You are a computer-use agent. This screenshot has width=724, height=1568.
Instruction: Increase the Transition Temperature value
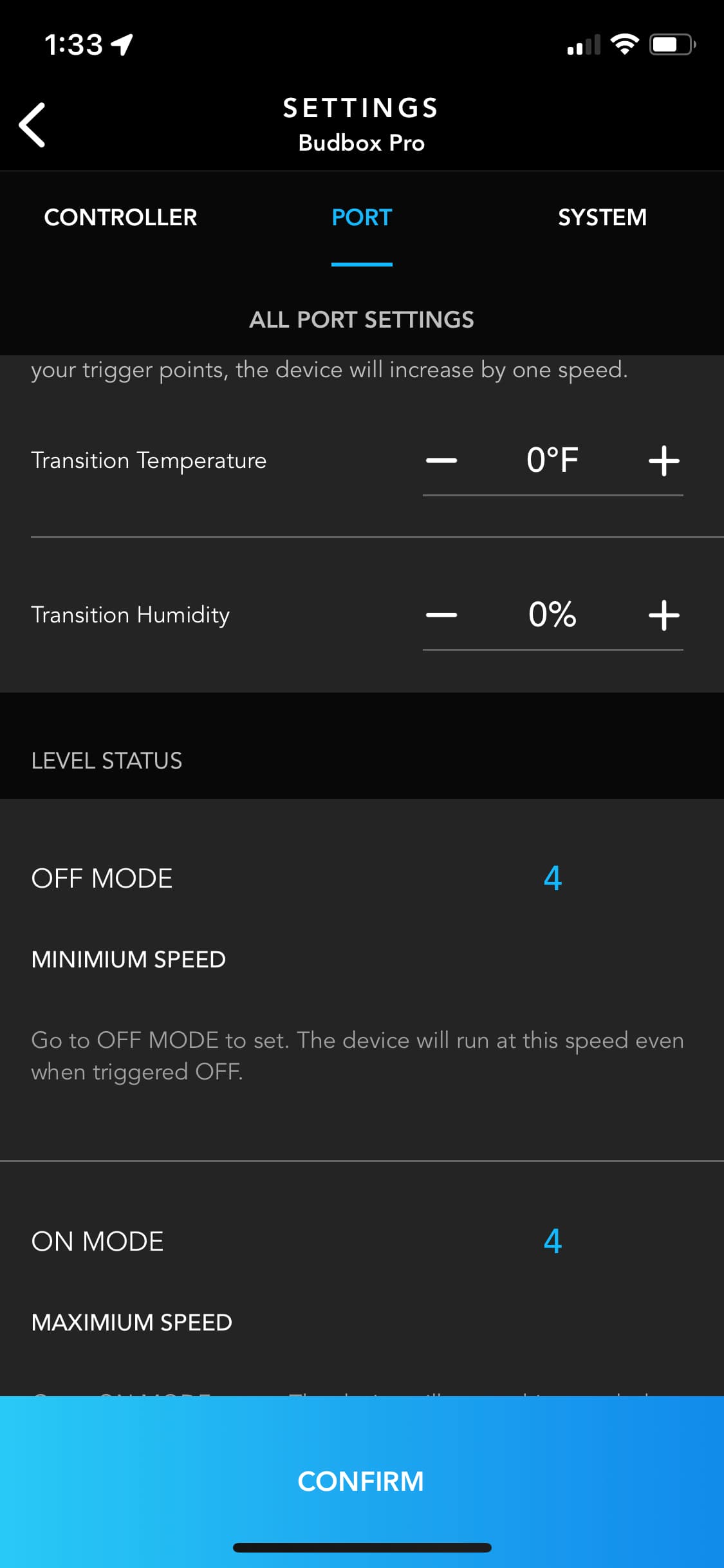[664, 461]
